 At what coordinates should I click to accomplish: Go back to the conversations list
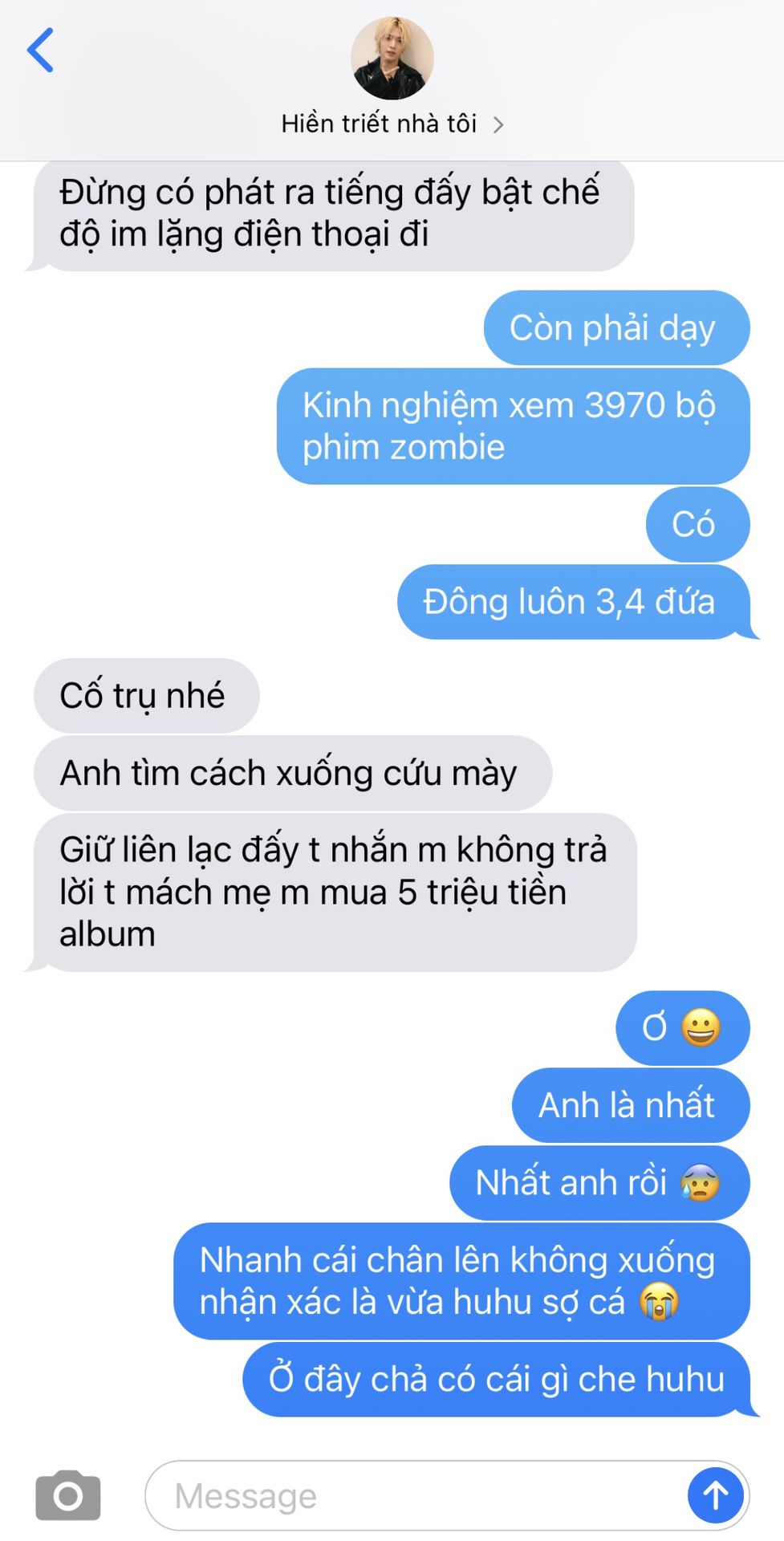(x=40, y=50)
